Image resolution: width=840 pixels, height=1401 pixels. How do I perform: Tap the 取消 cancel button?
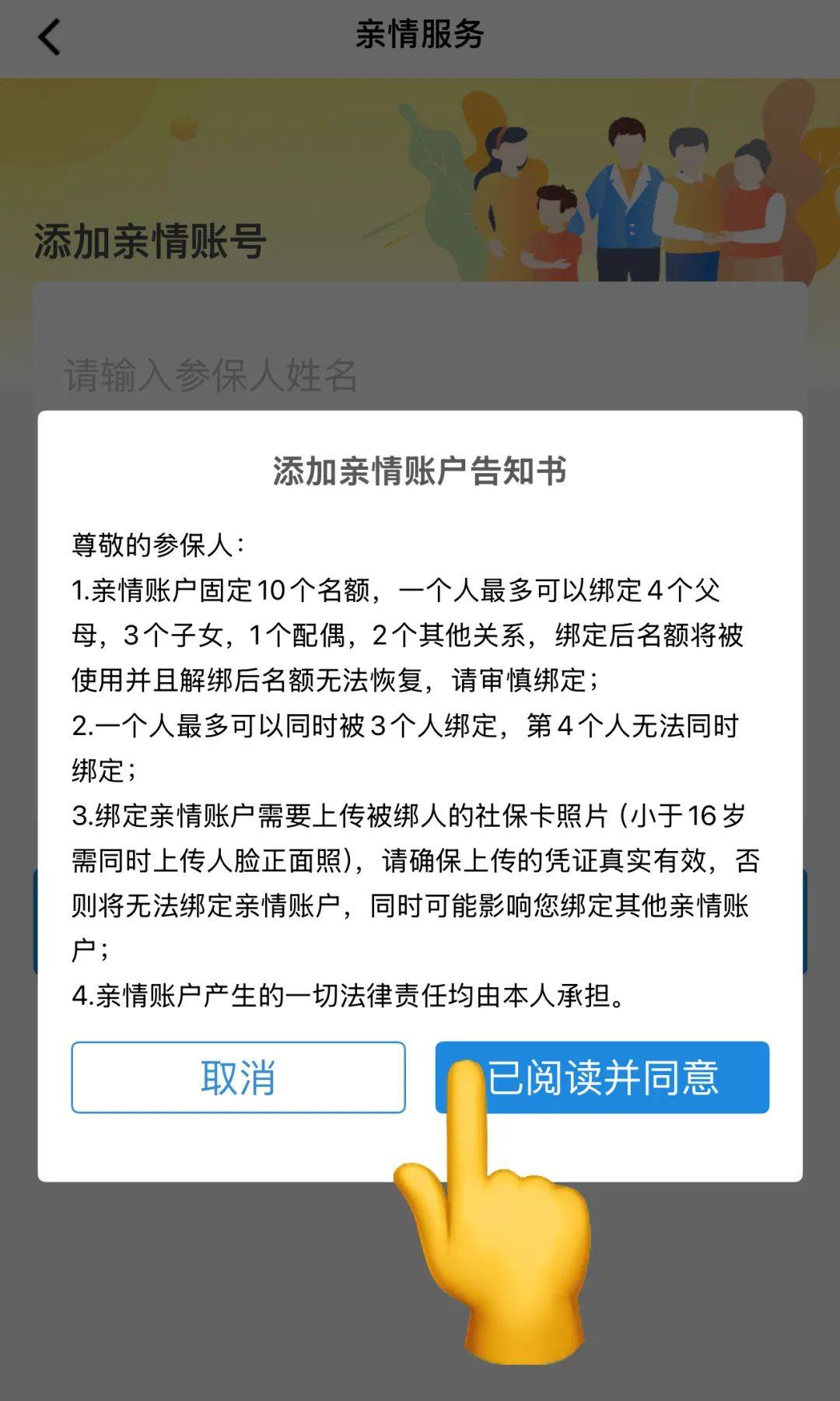point(237,1078)
